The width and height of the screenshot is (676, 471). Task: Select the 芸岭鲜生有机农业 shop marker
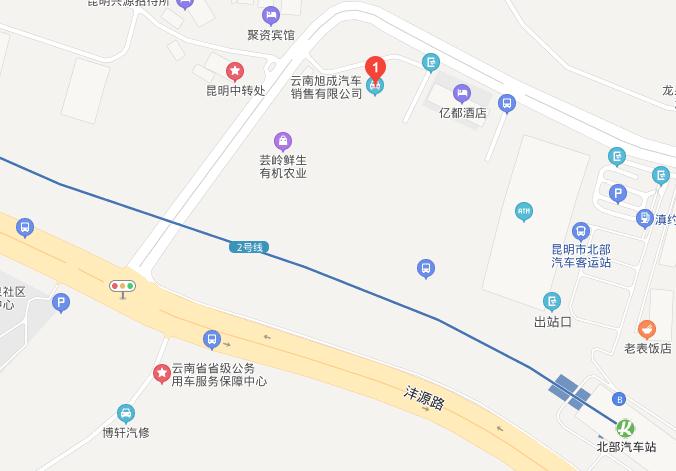283,140
